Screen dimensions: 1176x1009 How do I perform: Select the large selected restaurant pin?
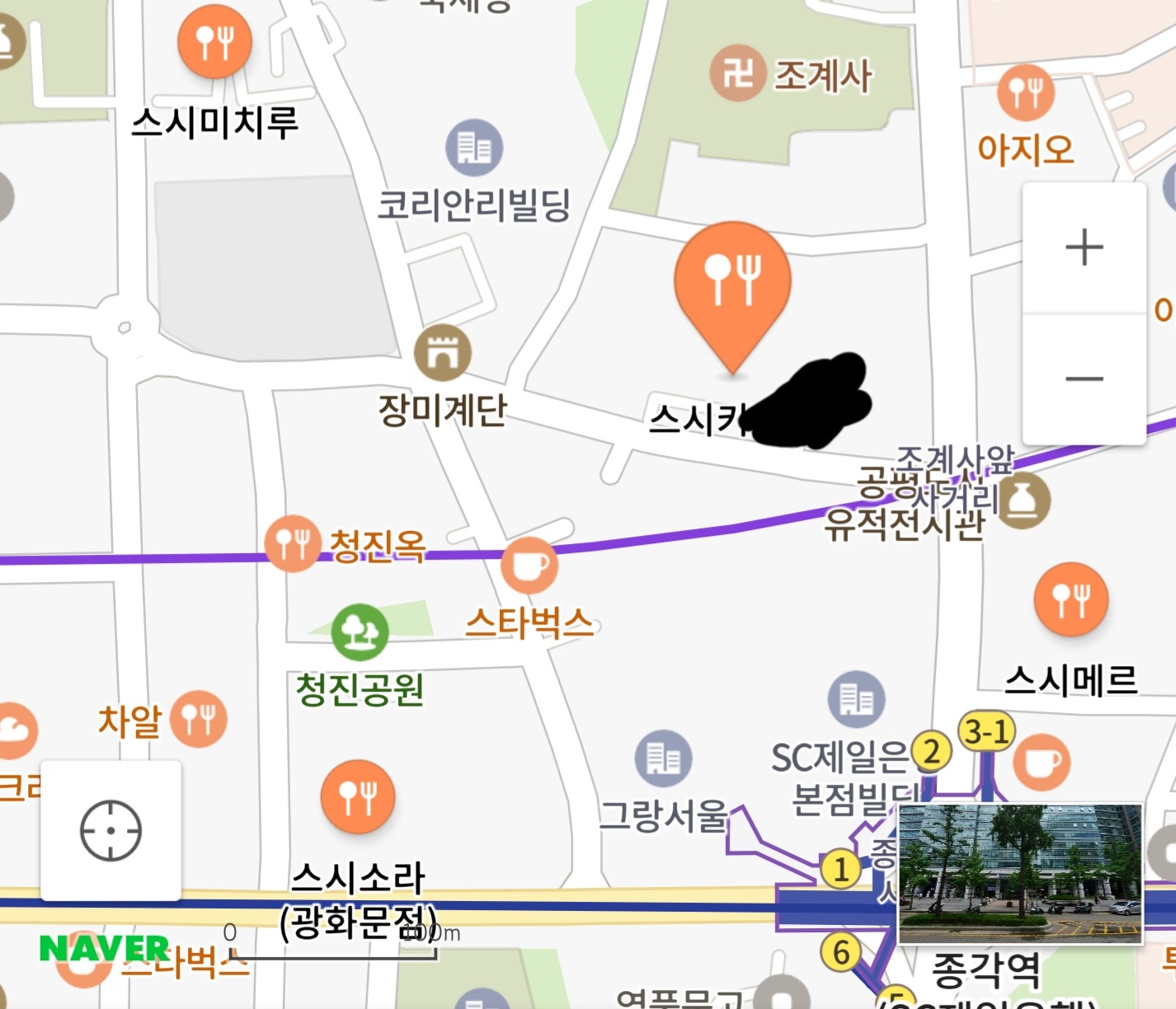coord(732,297)
